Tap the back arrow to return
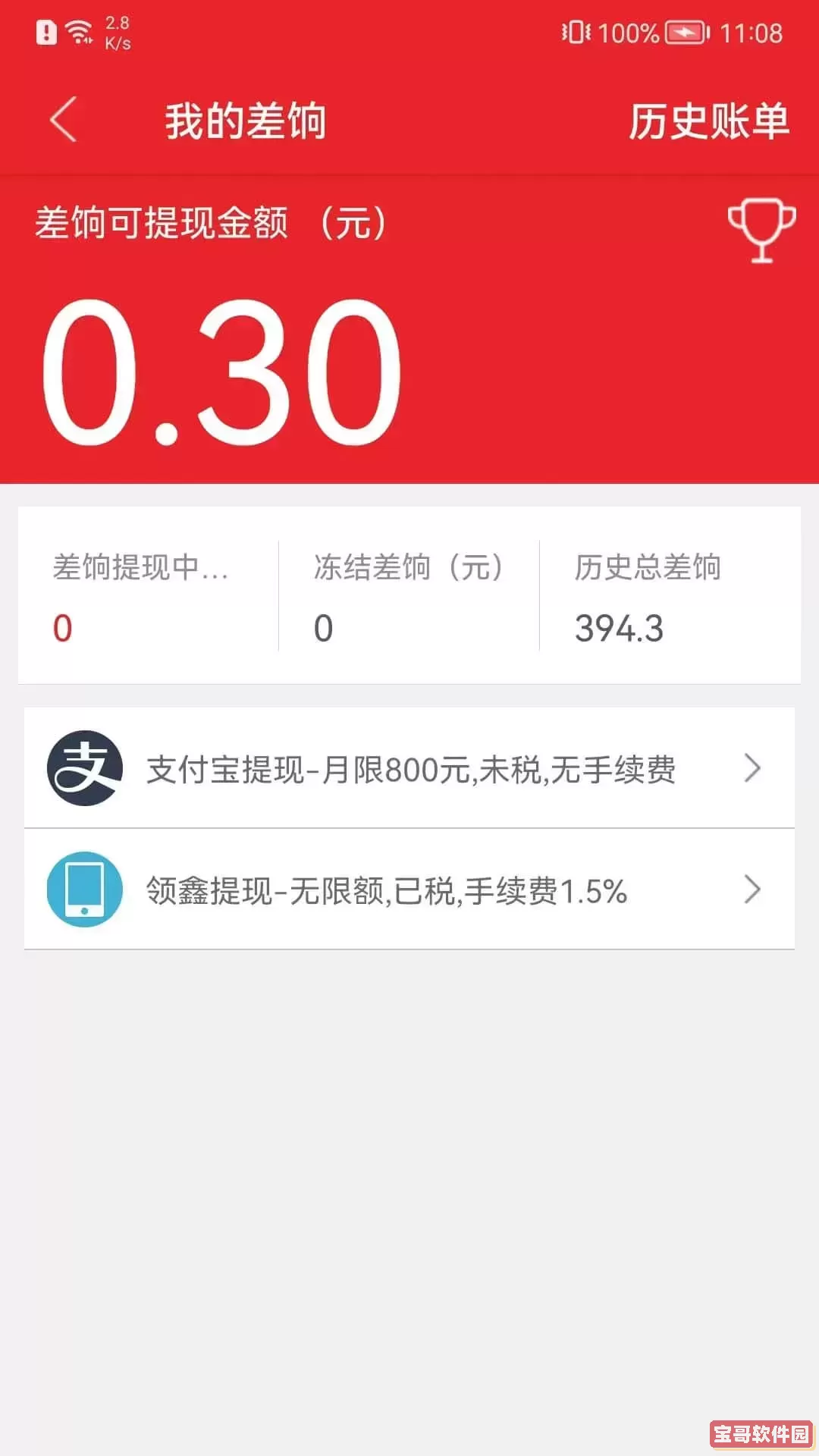The width and height of the screenshot is (819, 1456). point(64,120)
